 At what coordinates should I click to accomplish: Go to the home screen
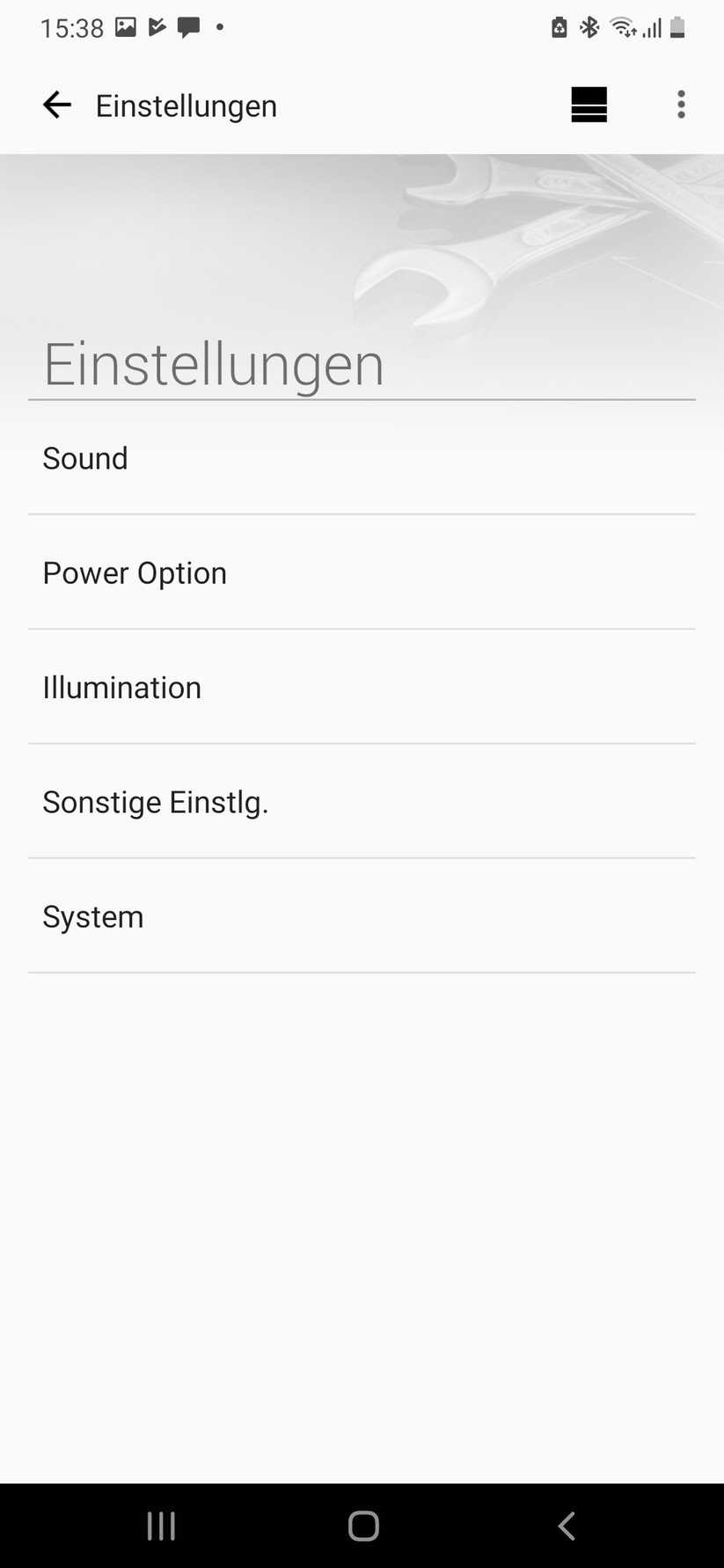[x=363, y=1526]
